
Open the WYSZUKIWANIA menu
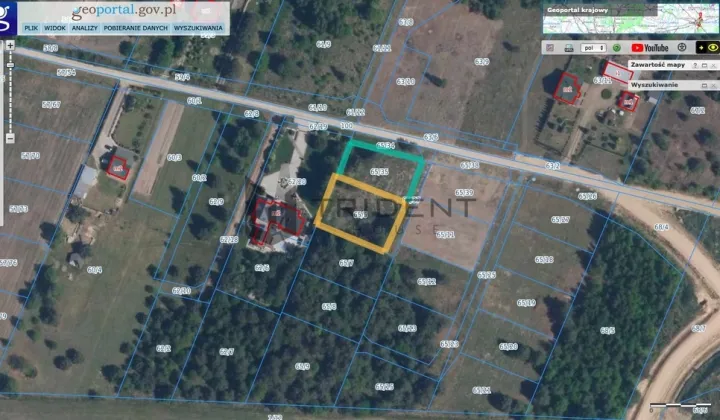(199, 29)
